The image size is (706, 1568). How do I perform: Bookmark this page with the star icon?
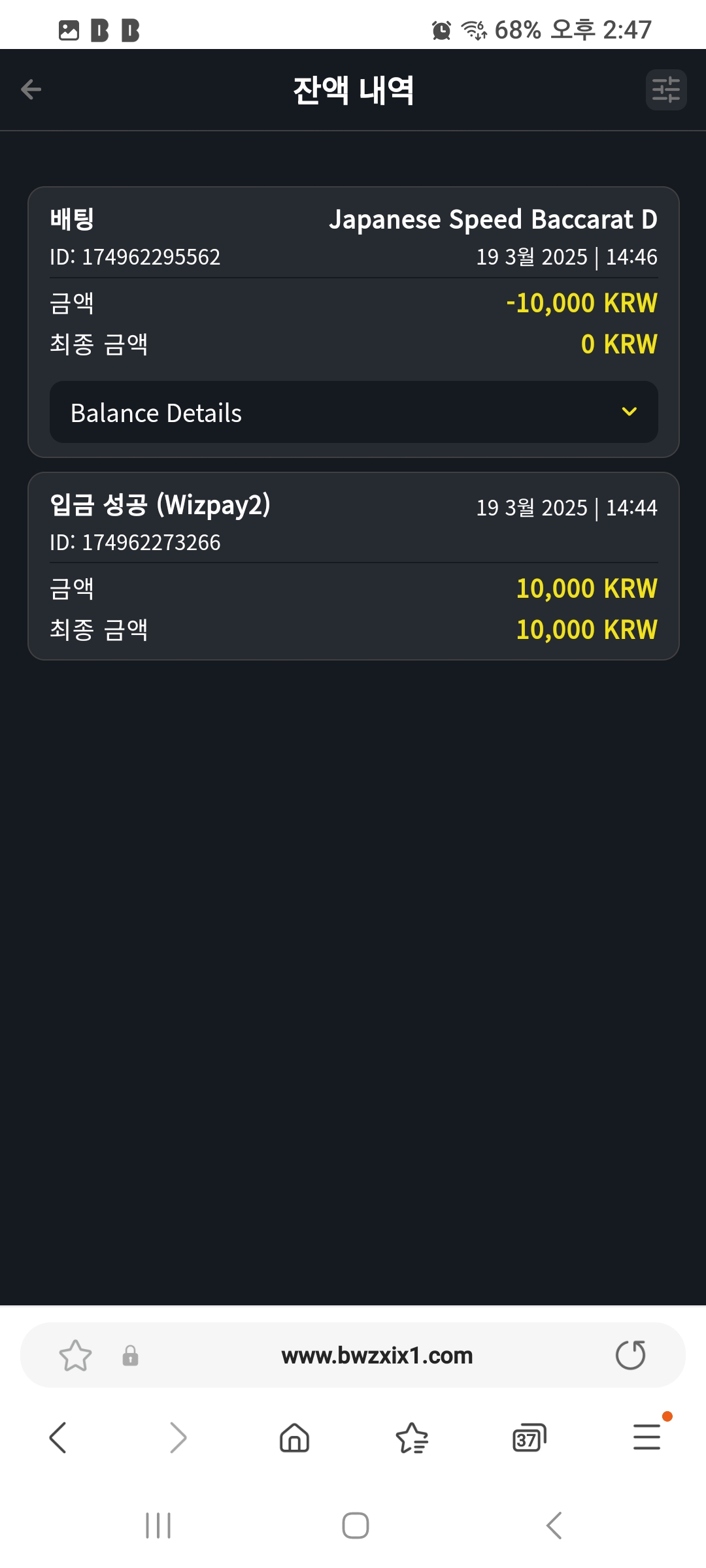click(x=75, y=1356)
